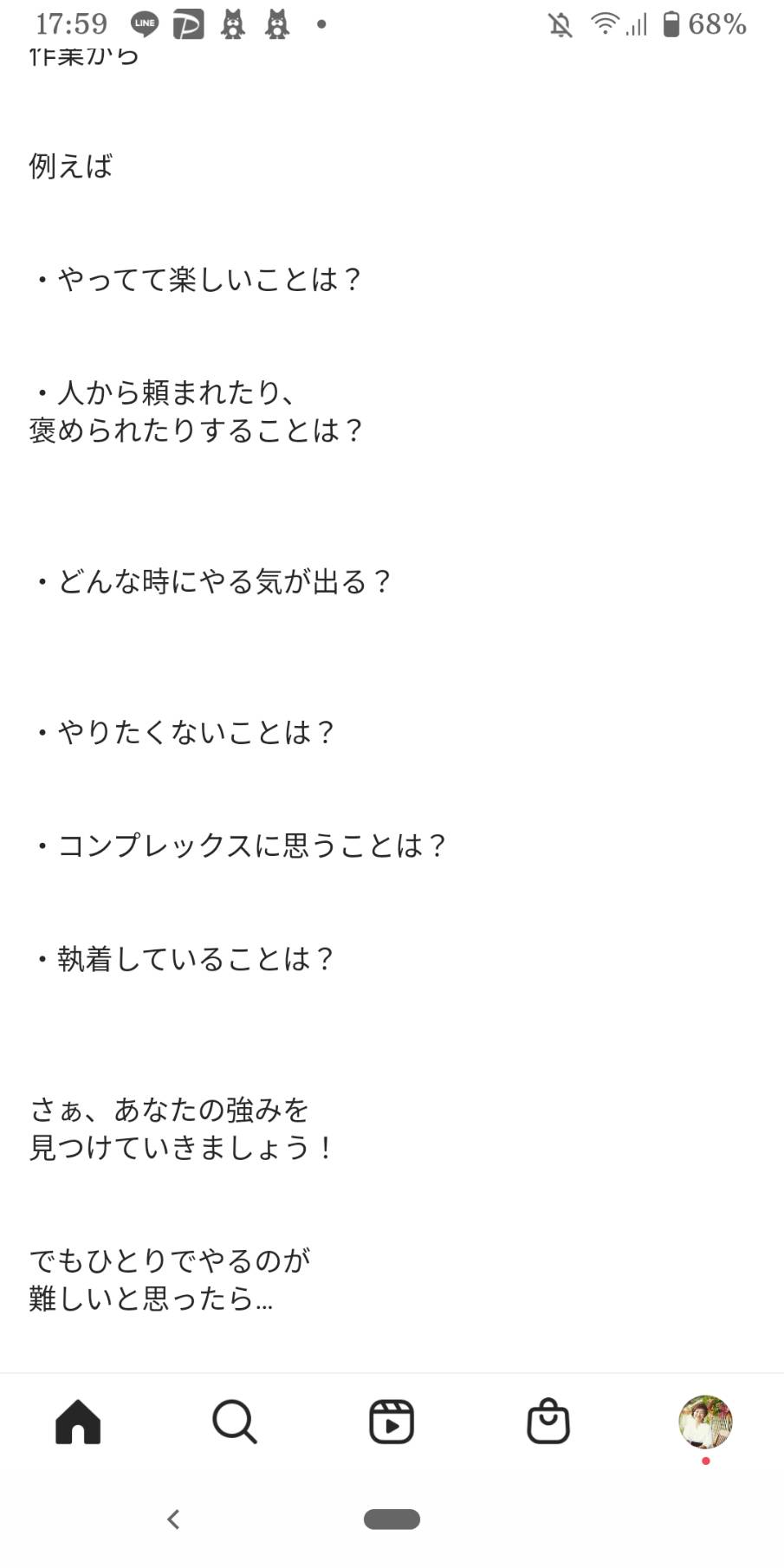Open the Shop bag tab
This screenshot has height=1568, width=784.
[548, 1422]
